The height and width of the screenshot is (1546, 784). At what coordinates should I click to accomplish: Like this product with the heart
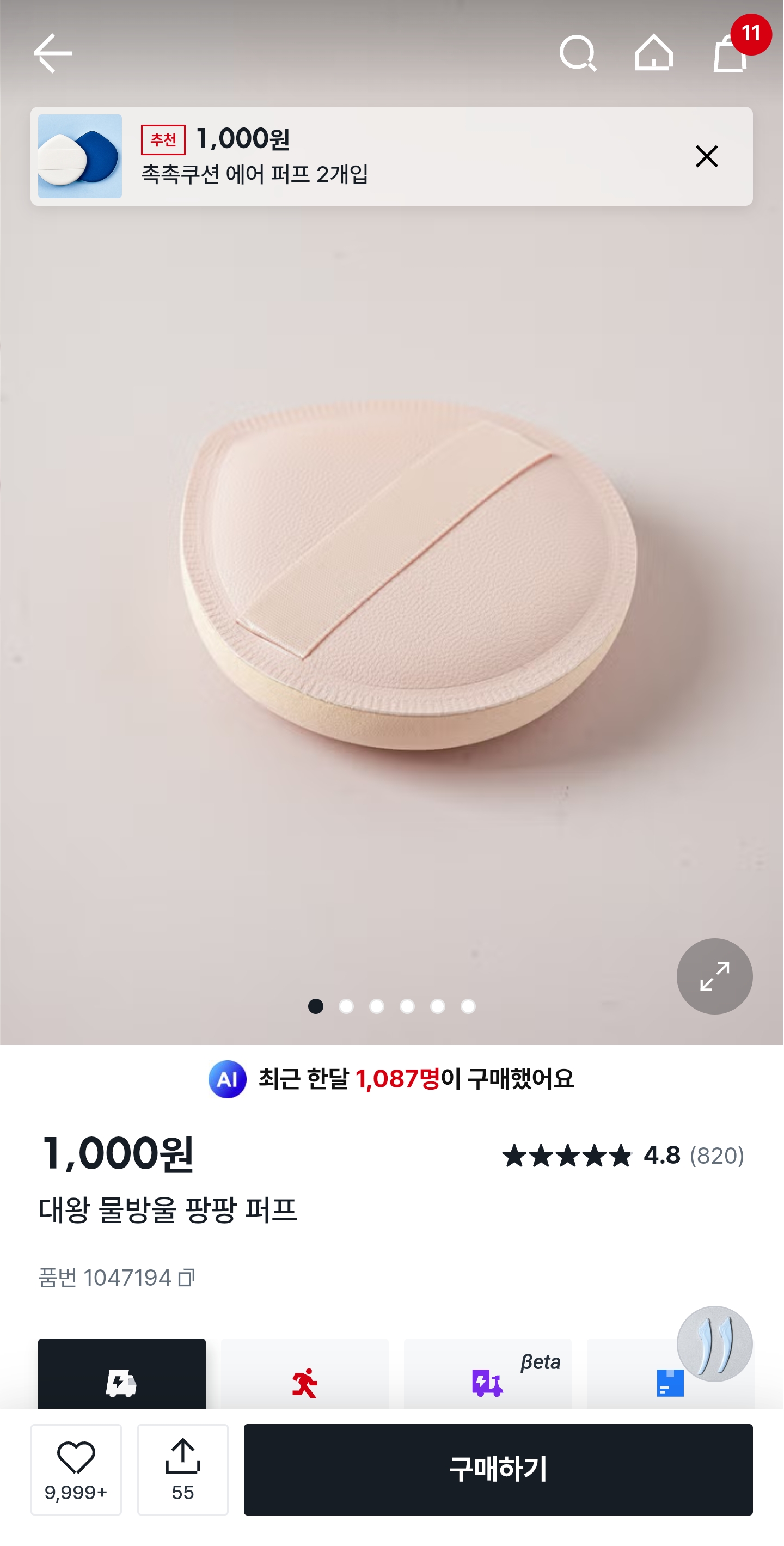76,1469
